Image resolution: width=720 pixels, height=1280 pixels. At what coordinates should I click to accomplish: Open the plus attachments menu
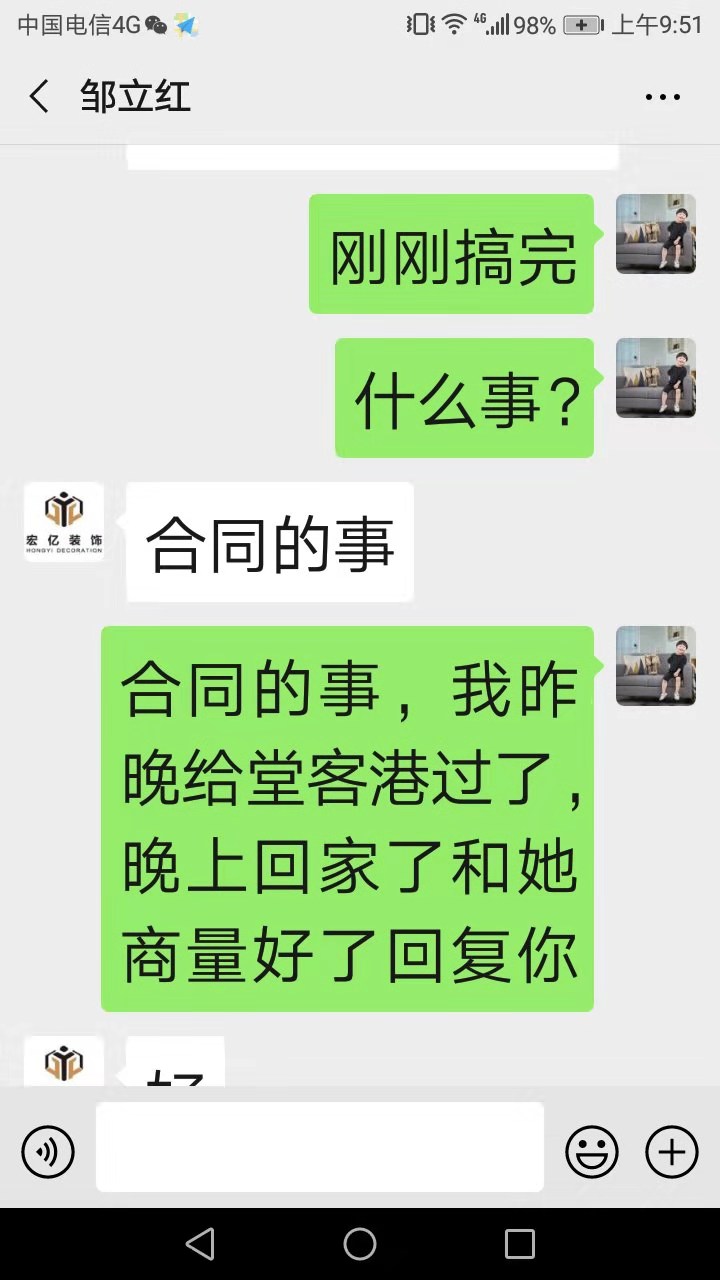click(671, 1152)
